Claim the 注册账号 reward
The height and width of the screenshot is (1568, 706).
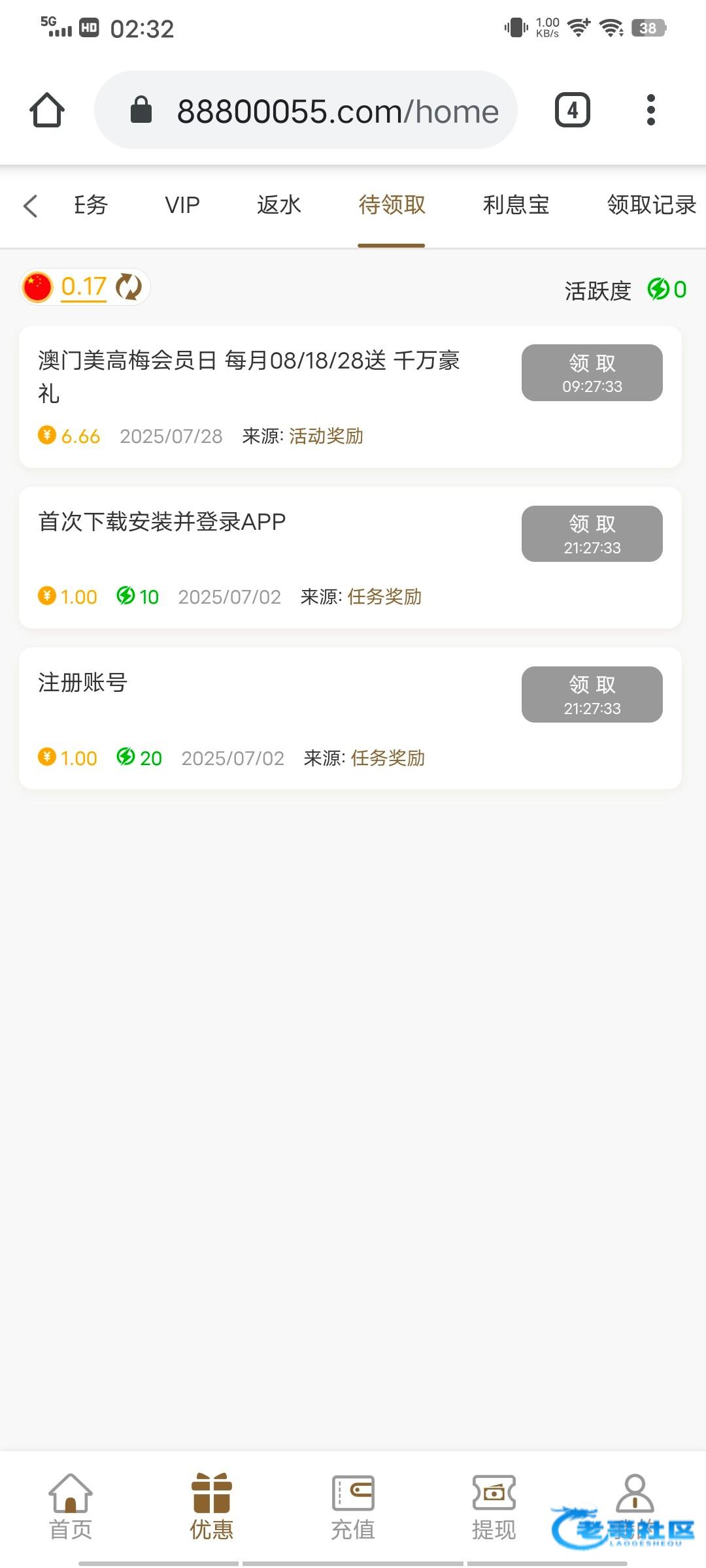592,694
